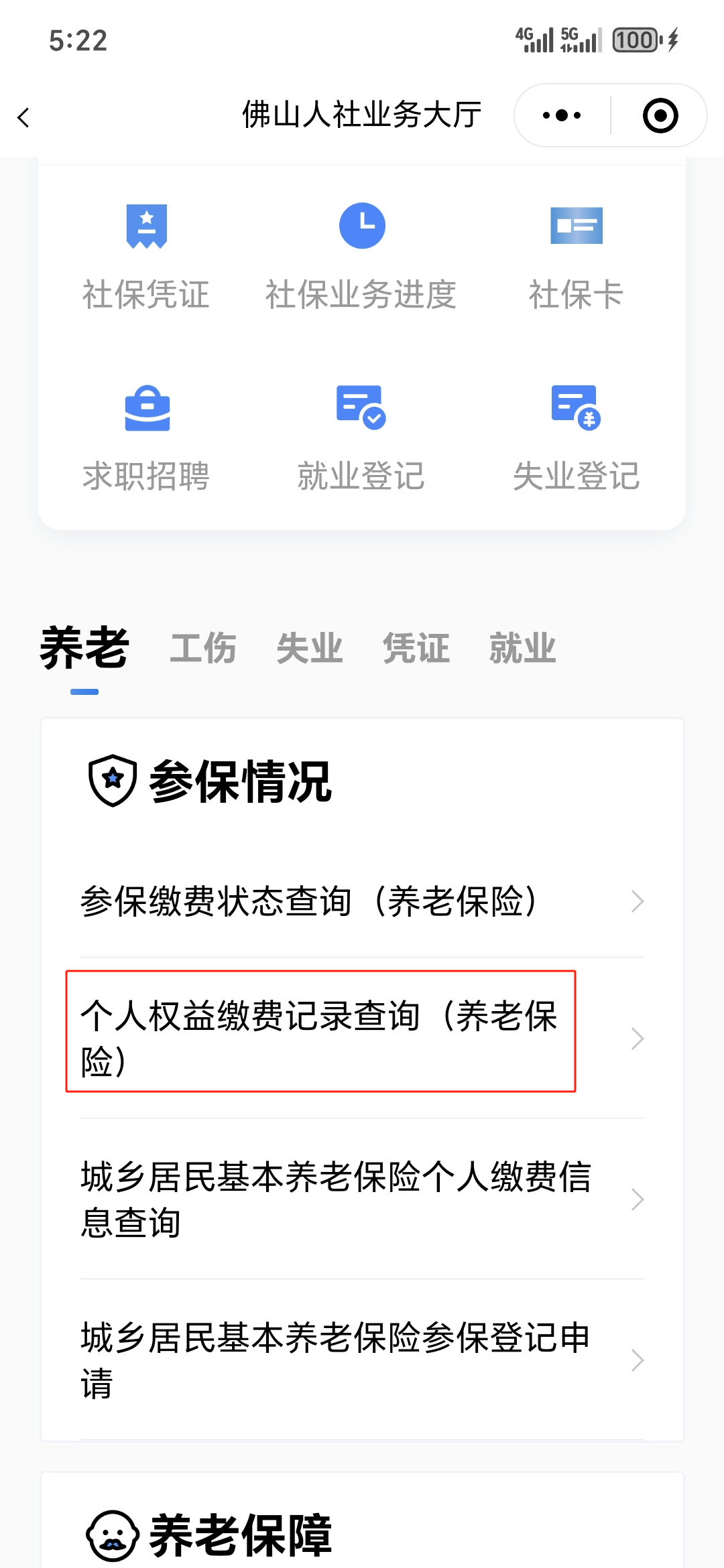Select 失业登记
The image size is (724, 1568).
click(x=577, y=439)
